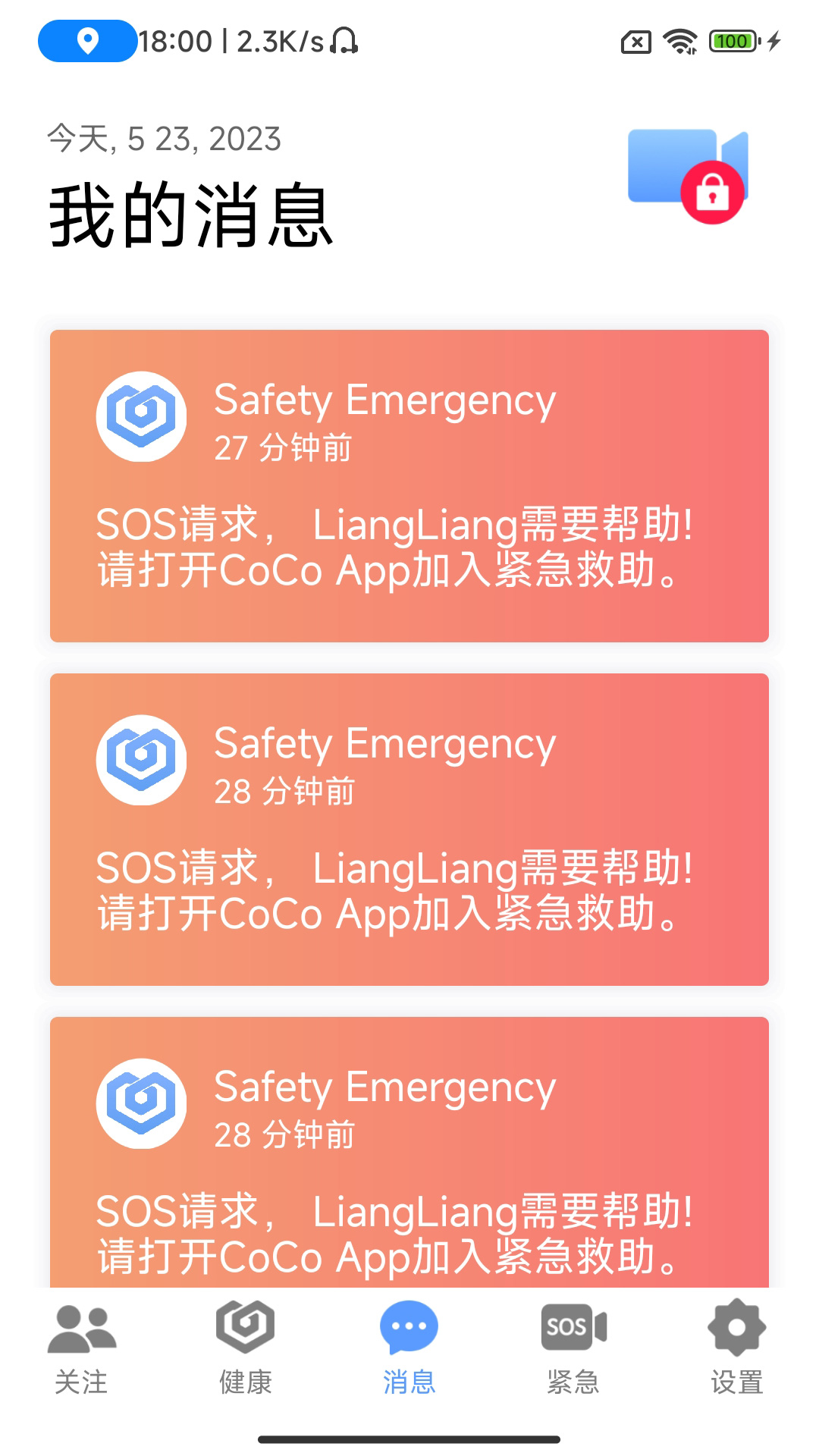Open the second SOS请求 message from 28 分钟前
The width and height of the screenshot is (819, 1456).
coord(409,827)
